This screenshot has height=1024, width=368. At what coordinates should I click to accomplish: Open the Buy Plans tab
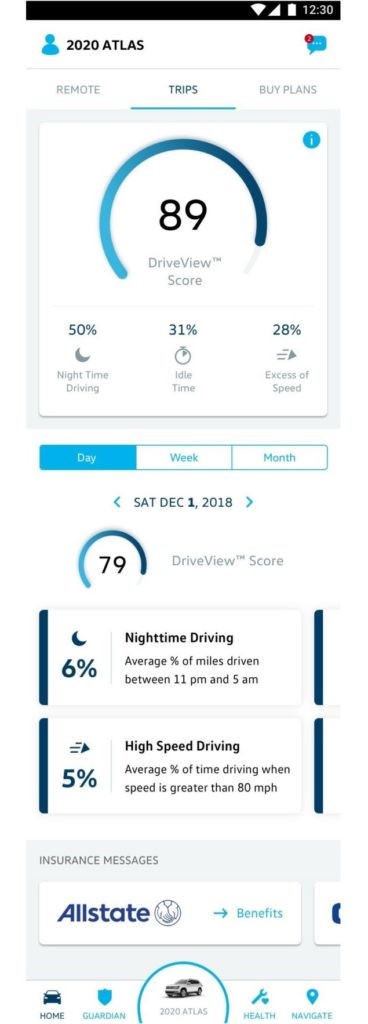pos(288,89)
